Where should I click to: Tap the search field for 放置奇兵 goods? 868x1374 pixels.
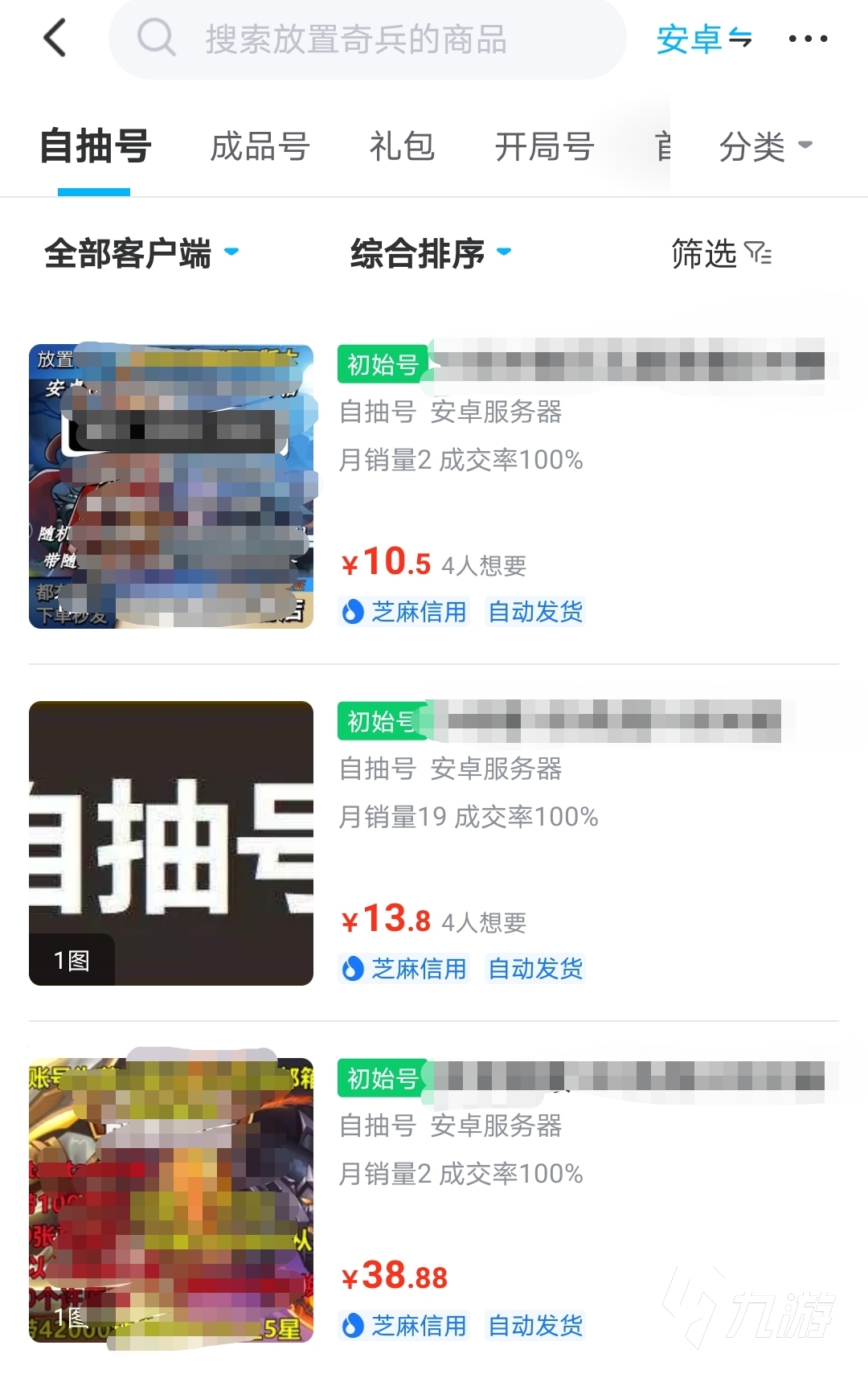point(366,39)
